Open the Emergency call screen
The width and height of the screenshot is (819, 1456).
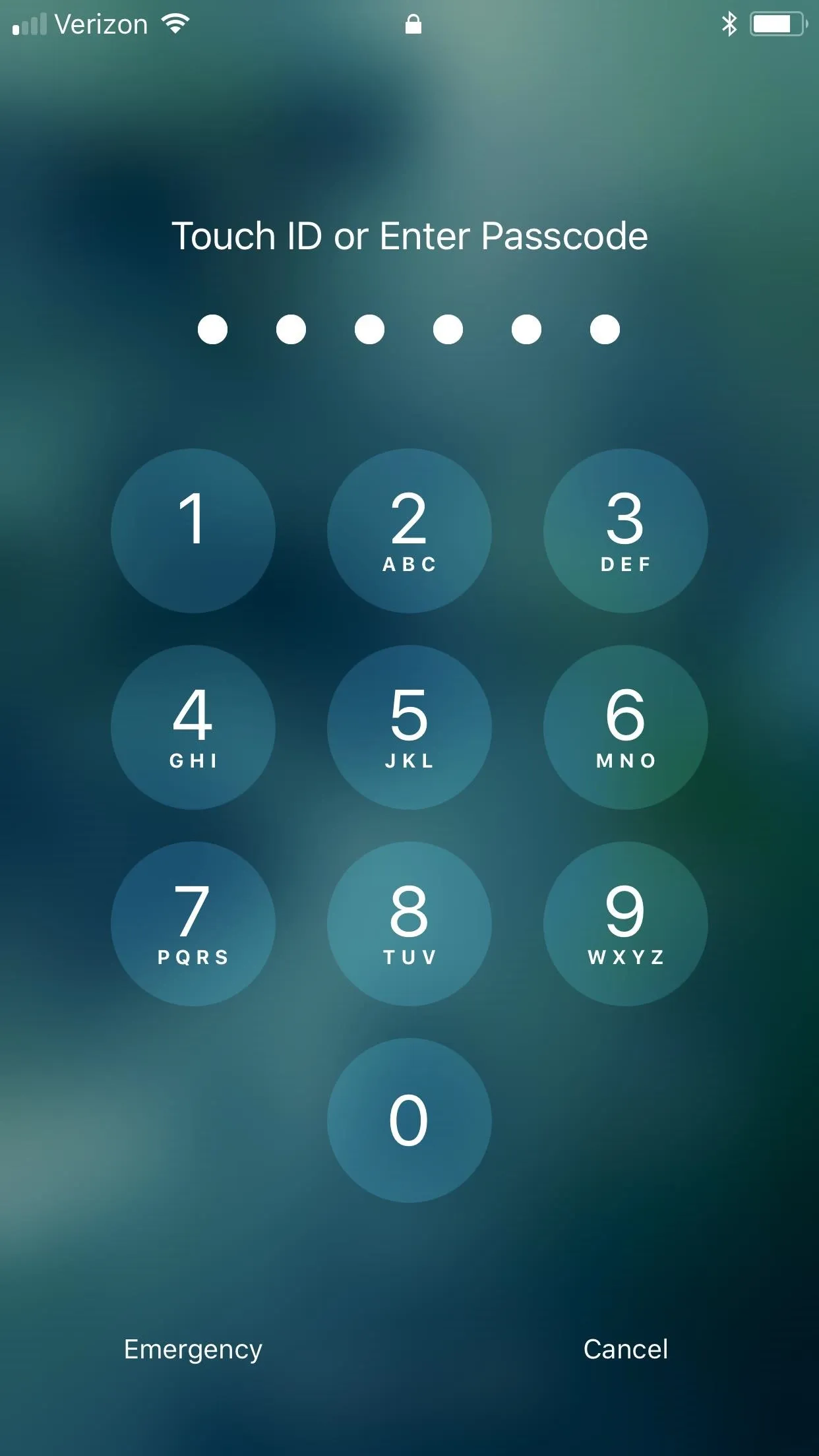click(x=193, y=1350)
